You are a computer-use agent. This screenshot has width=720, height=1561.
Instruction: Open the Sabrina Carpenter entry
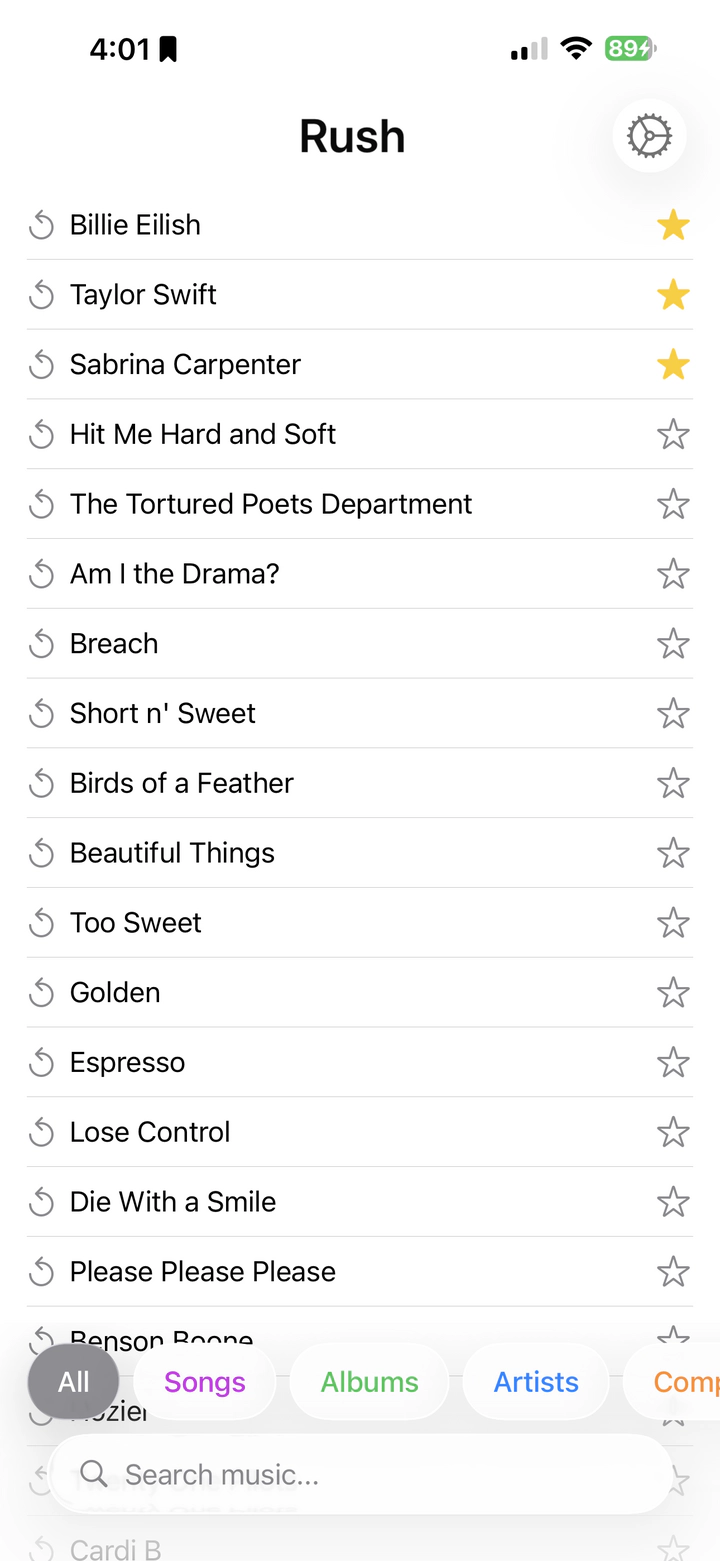point(185,364)
